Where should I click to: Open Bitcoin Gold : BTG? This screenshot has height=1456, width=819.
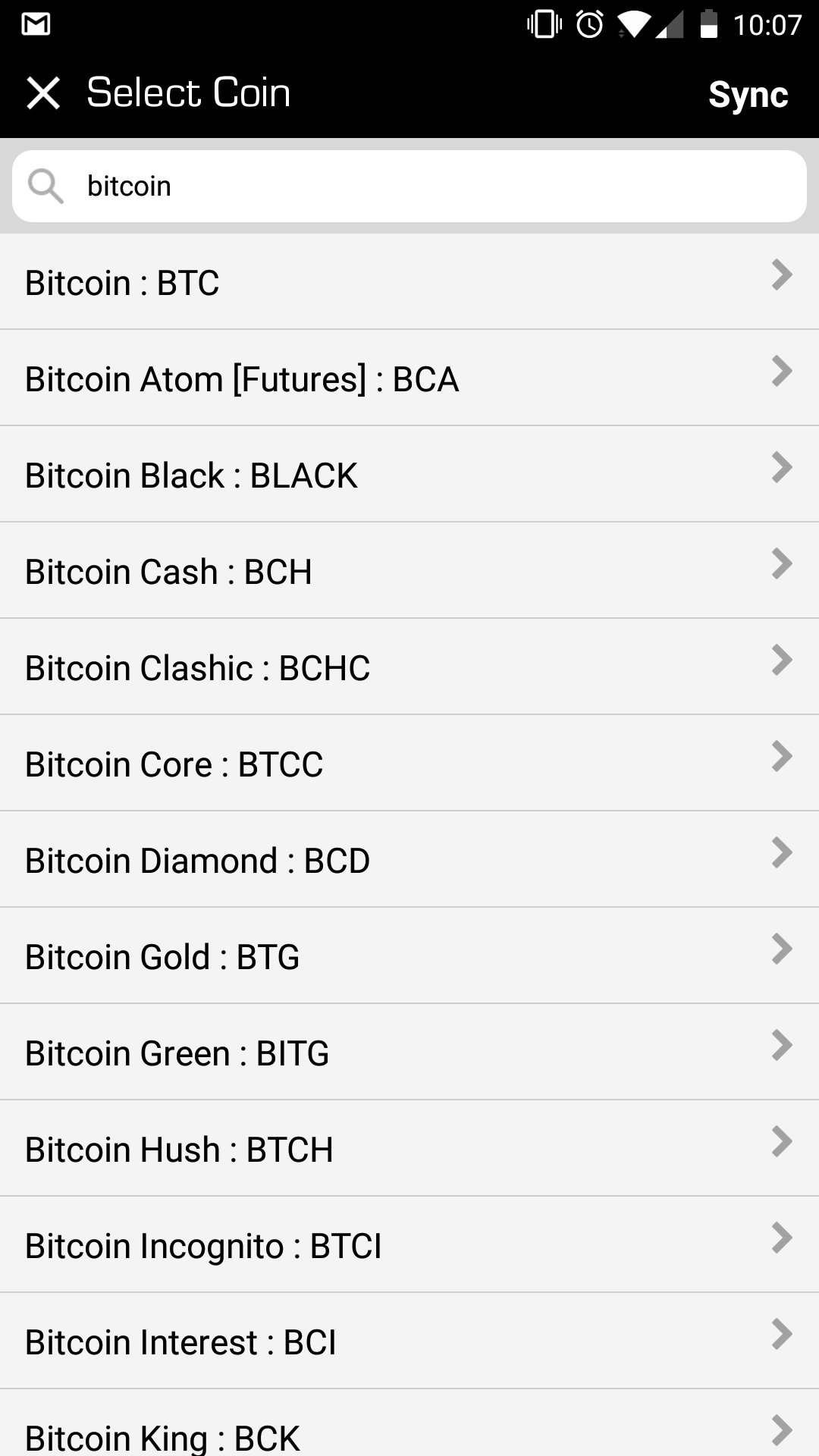[x=409, y=955]
